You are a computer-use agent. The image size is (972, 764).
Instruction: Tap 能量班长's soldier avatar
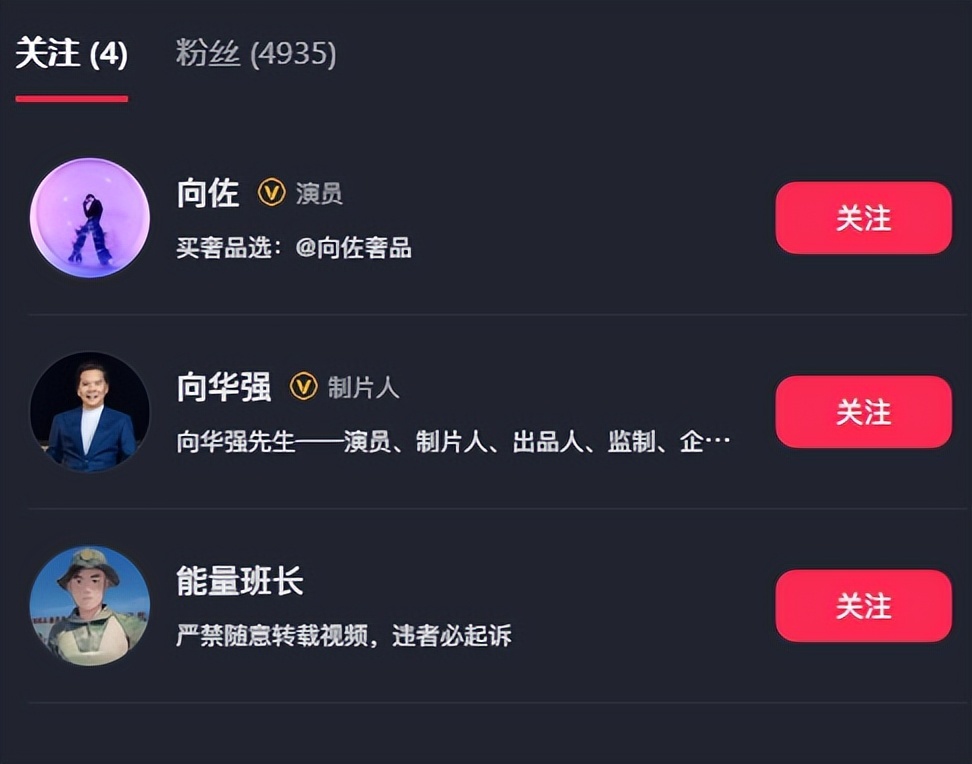tap(90, 606)
